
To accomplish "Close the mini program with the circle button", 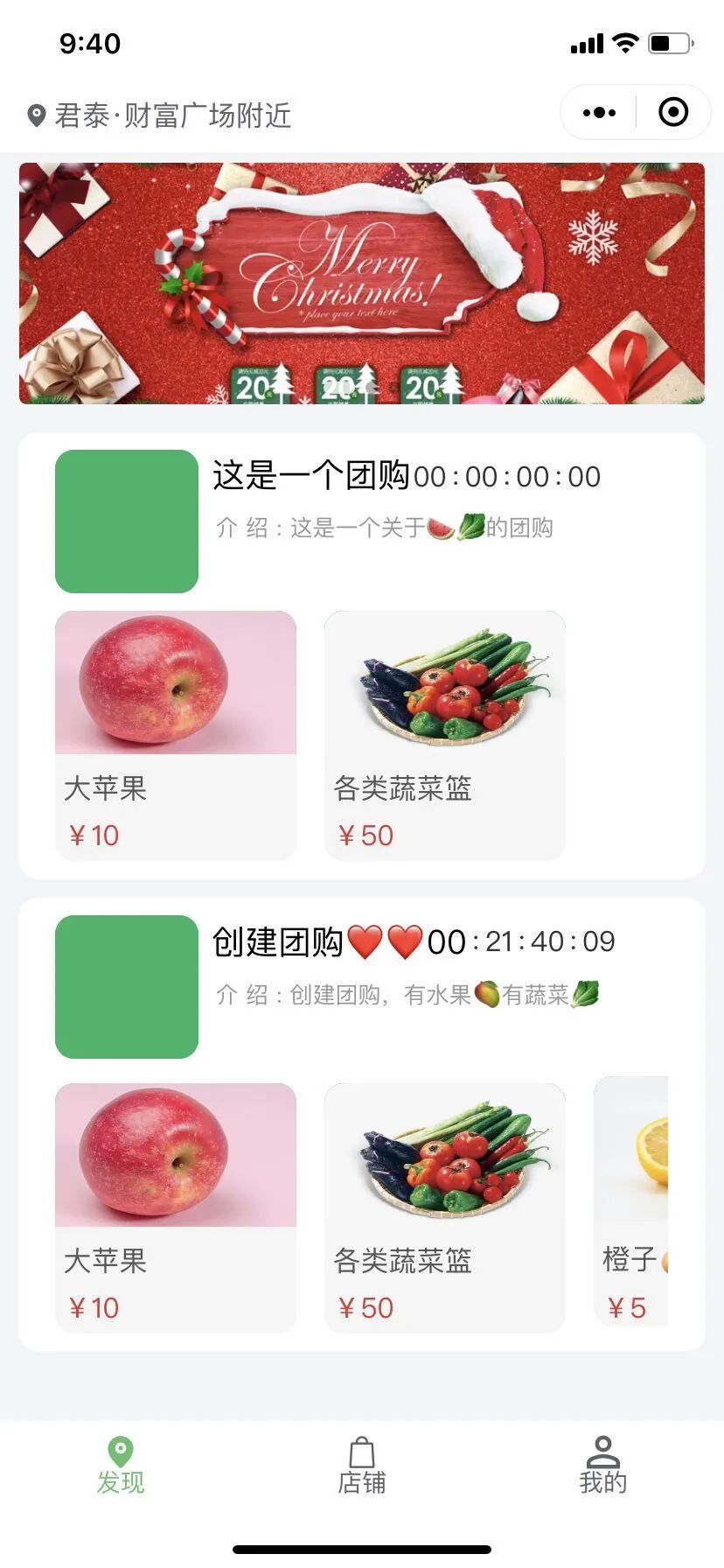I will pyautogui.click(x=673, y=113).
